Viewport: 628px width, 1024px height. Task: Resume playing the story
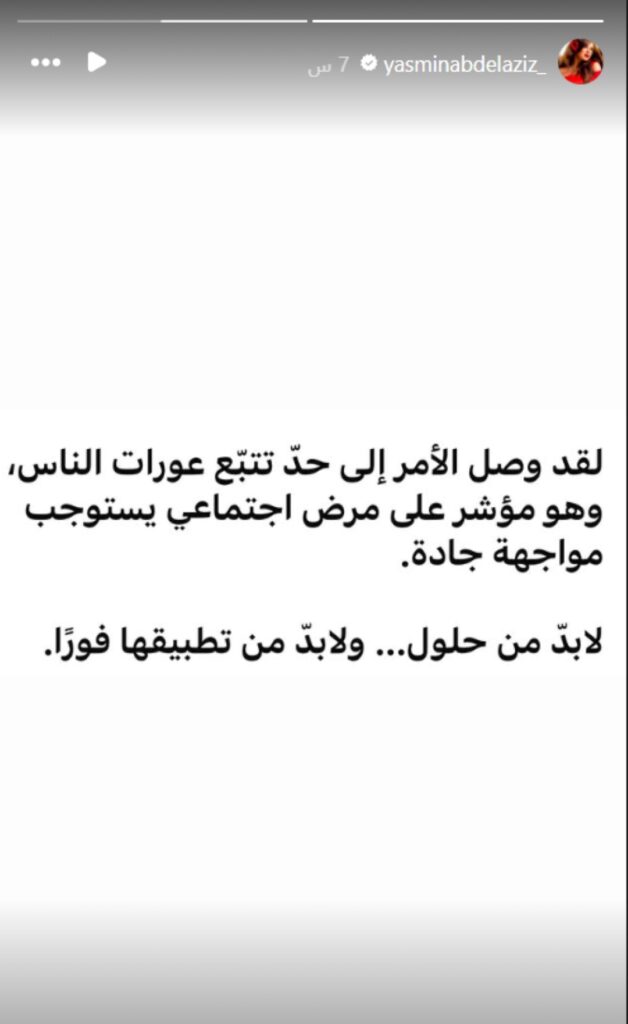coord(97,62)
